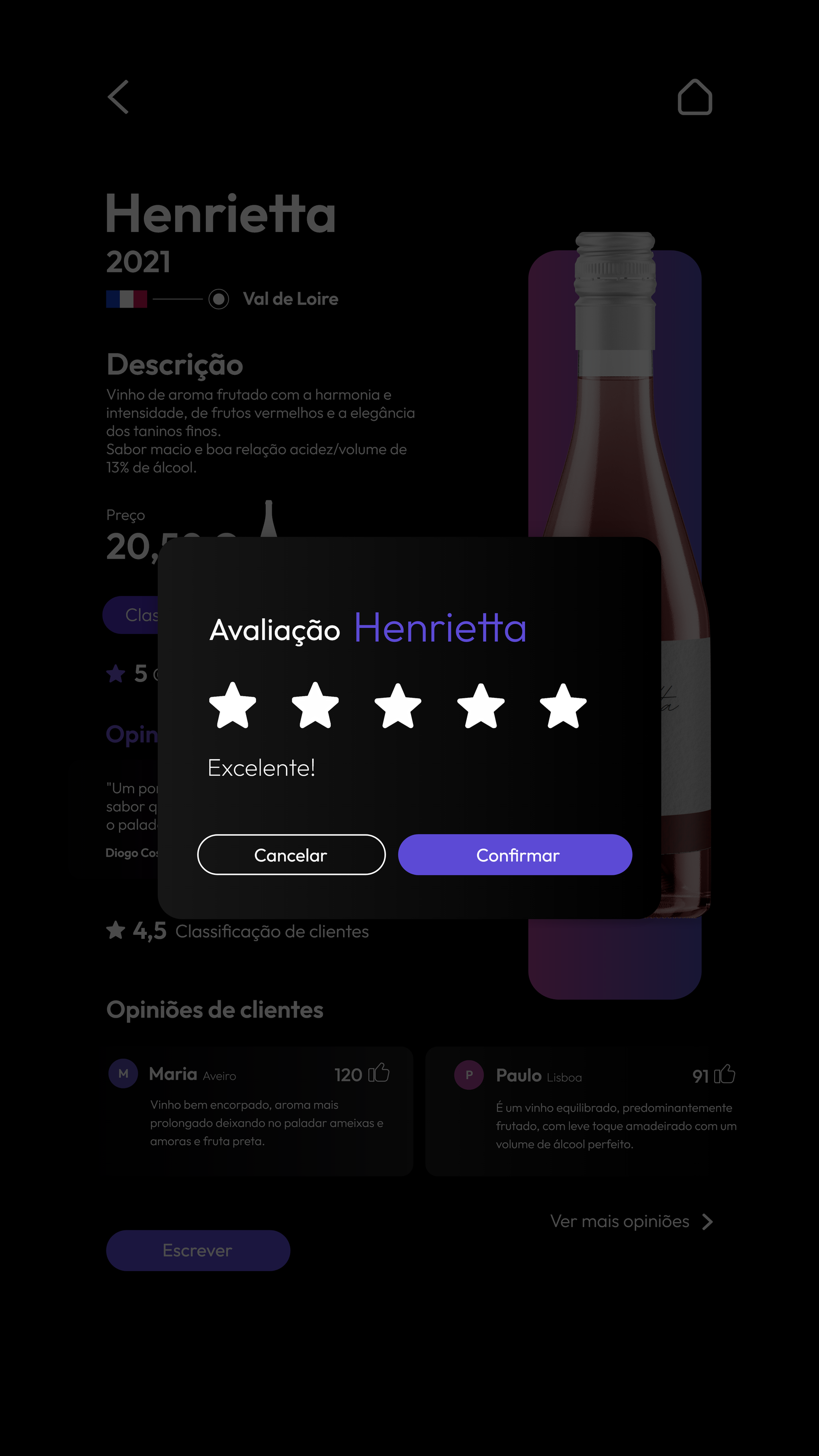The height and width of the screenshot is (1456, 819).
Task: Confirm the Henrietta rating
Action: 514,854
